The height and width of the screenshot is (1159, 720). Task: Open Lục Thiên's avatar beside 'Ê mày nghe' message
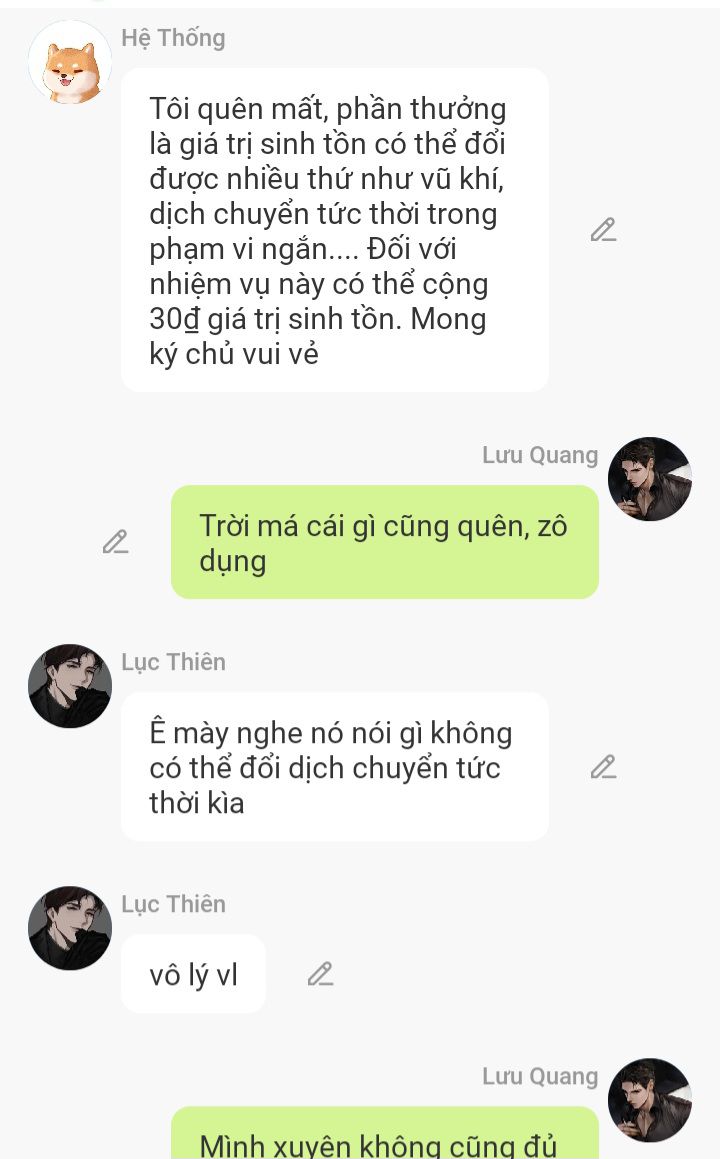point(70,686)
